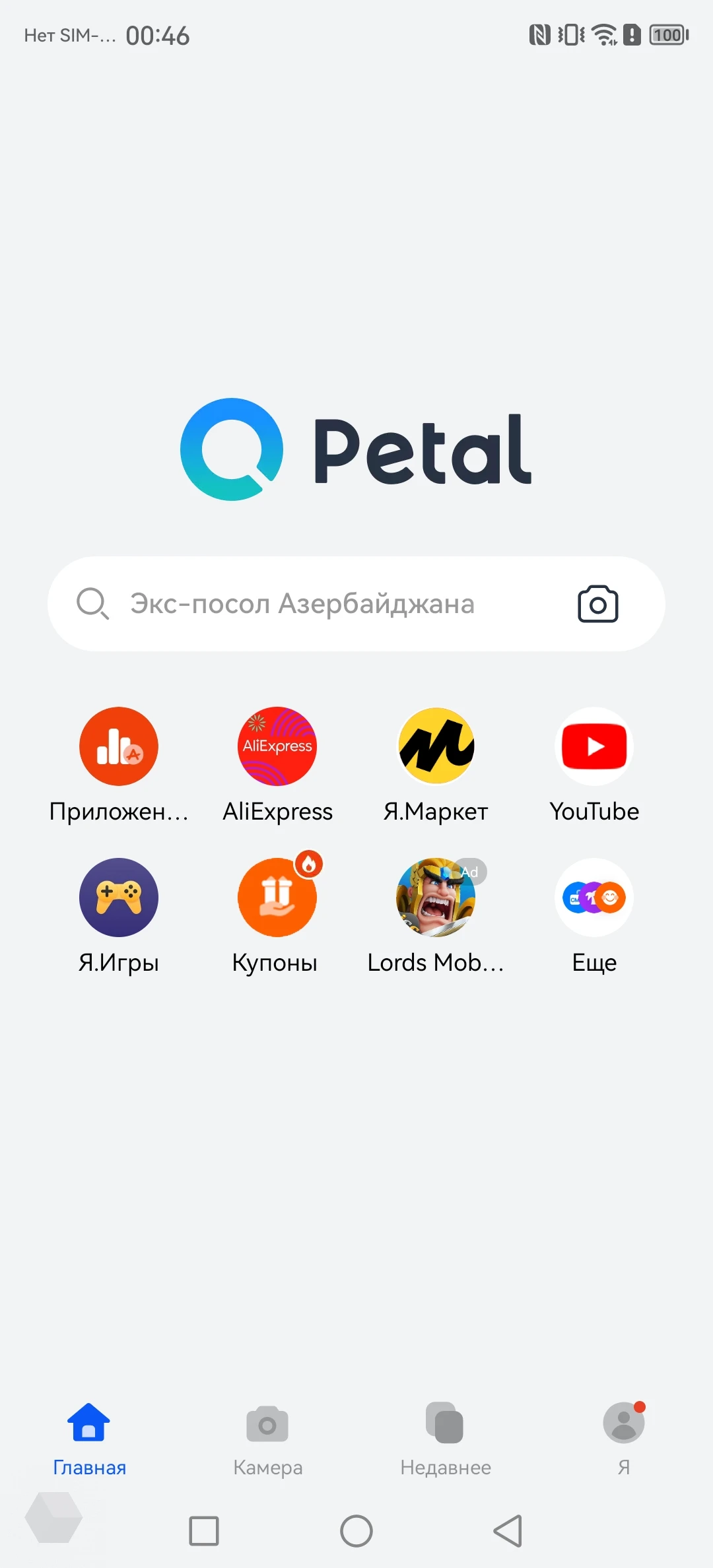The width and height of the screenshot is (713, 1568).
Task: Switch to the Недавнее tab
Action: tap(446, 1439)
